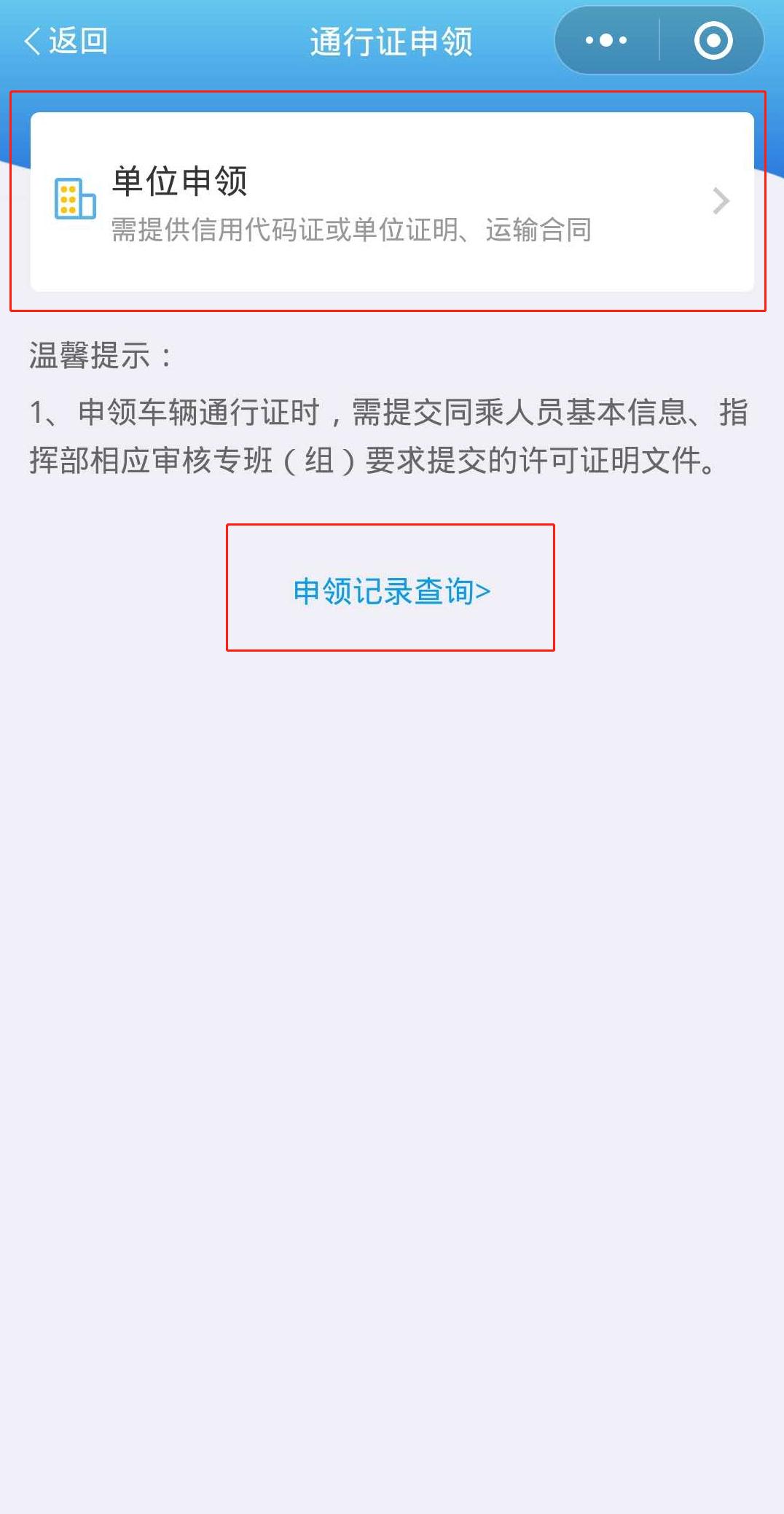This screenshot has height=1514, width=784.
Task: Open the mini program more options menu
Action: pyautogui.click(x=606, y=40)
